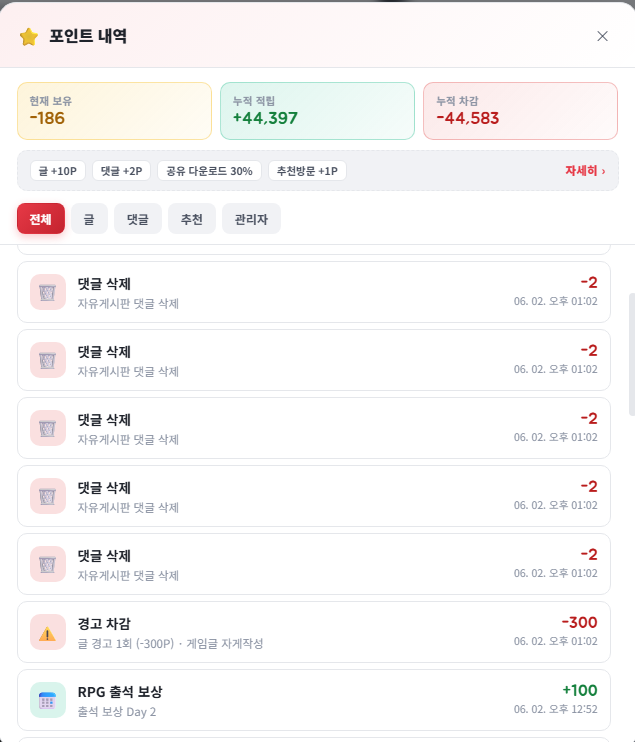Close the 포인트 내역 dialog

[x=602, y=36]
